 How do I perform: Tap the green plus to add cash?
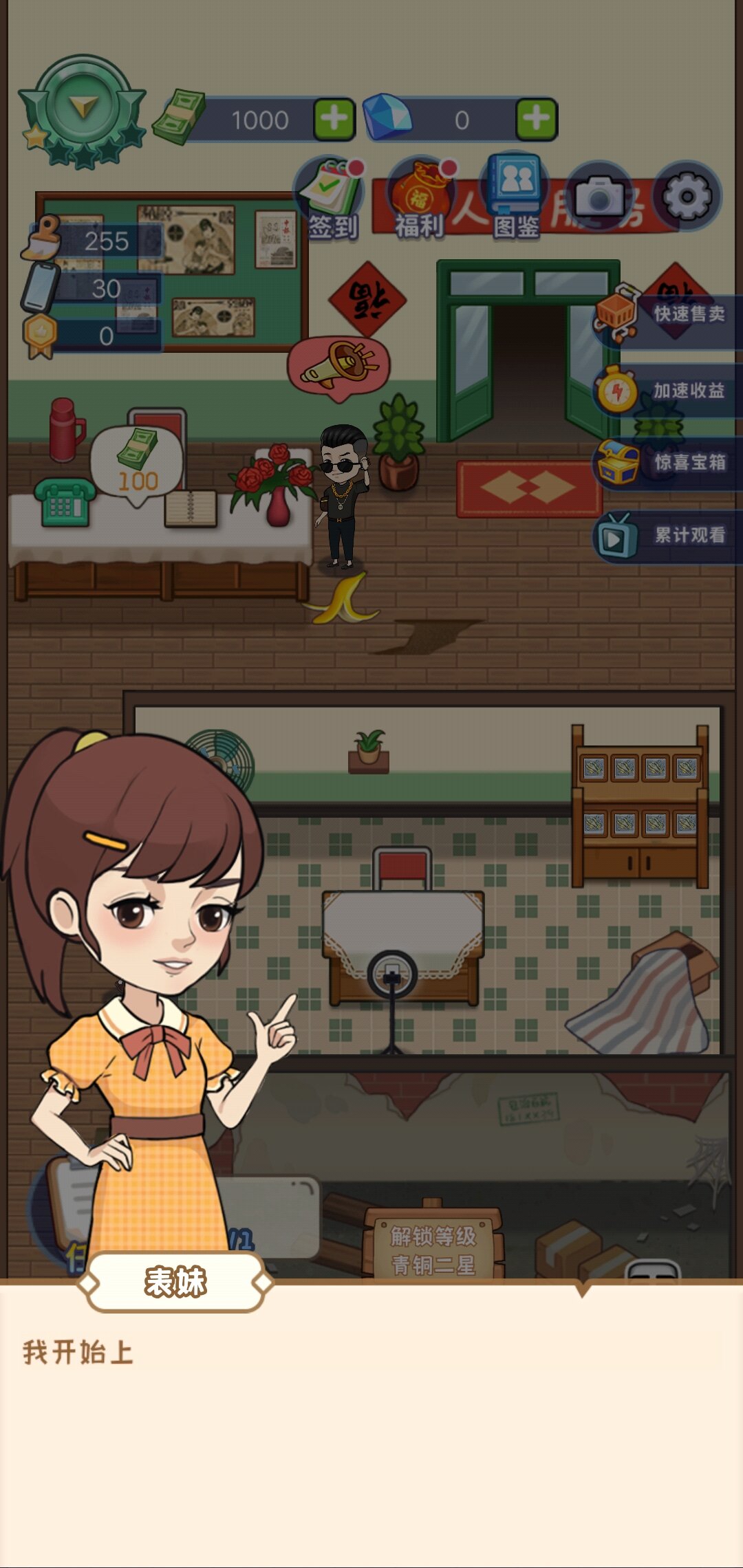[334, 119]
